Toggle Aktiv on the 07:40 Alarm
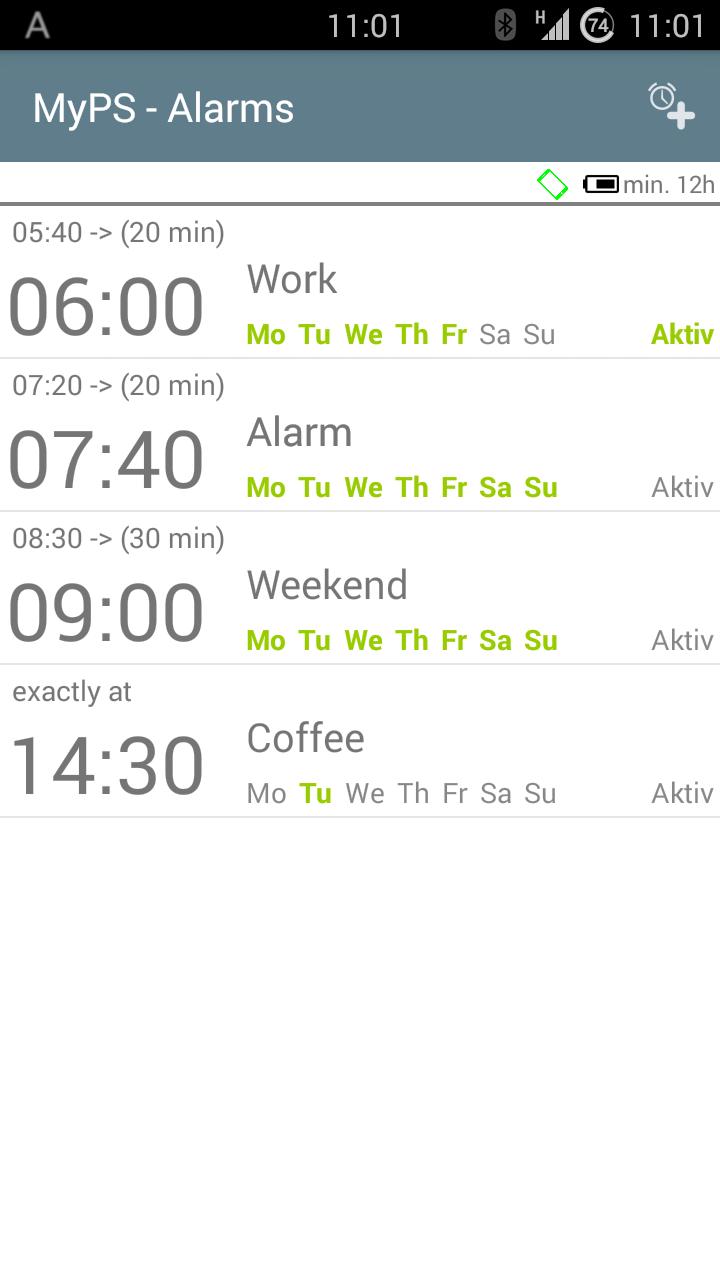720x1280 pixels. (x=682, y=488)
